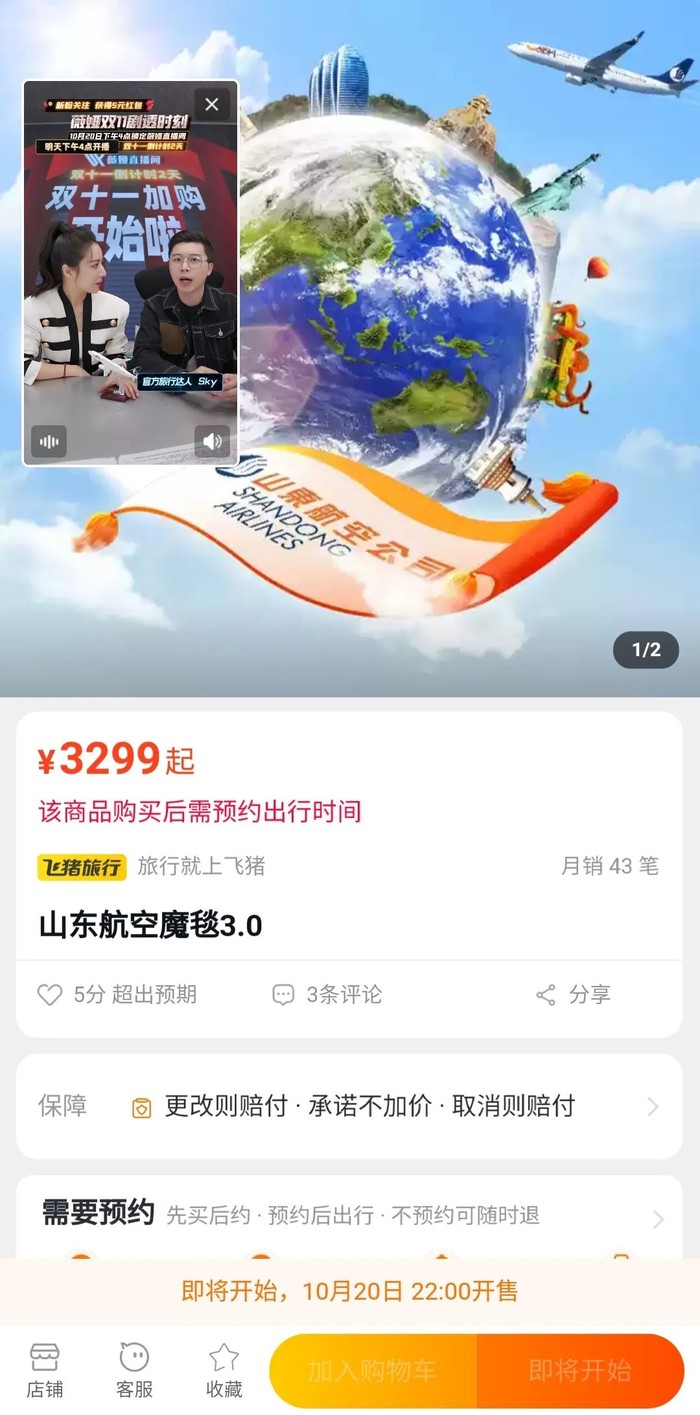This screenshot has height=1415, width=700.
Task: Visit the 飞猪旅行 brand badge
Action: click(x=82, y=866)
